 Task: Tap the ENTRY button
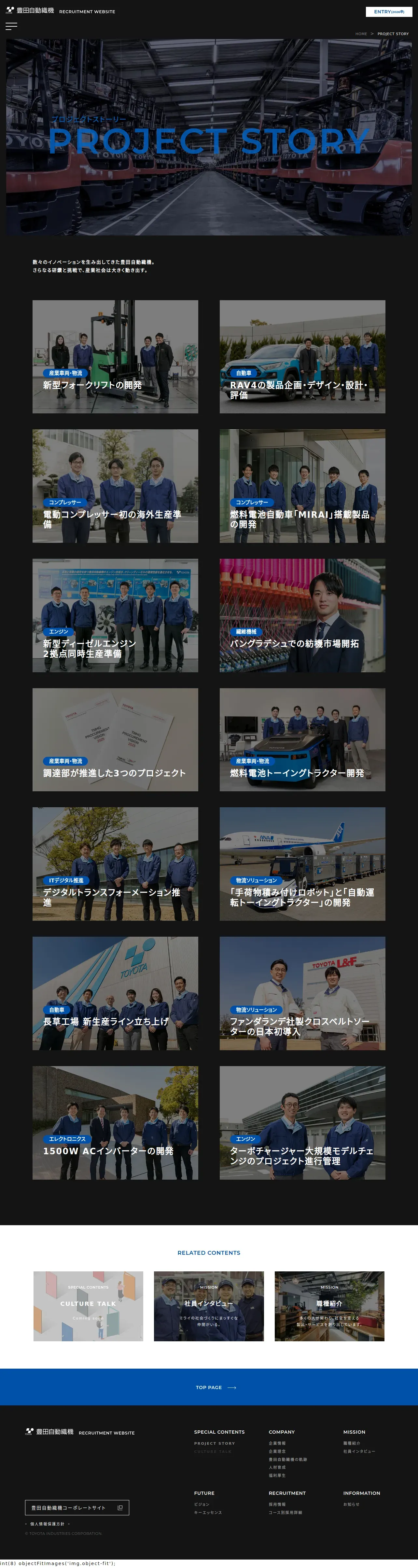(x=388, y=12)
